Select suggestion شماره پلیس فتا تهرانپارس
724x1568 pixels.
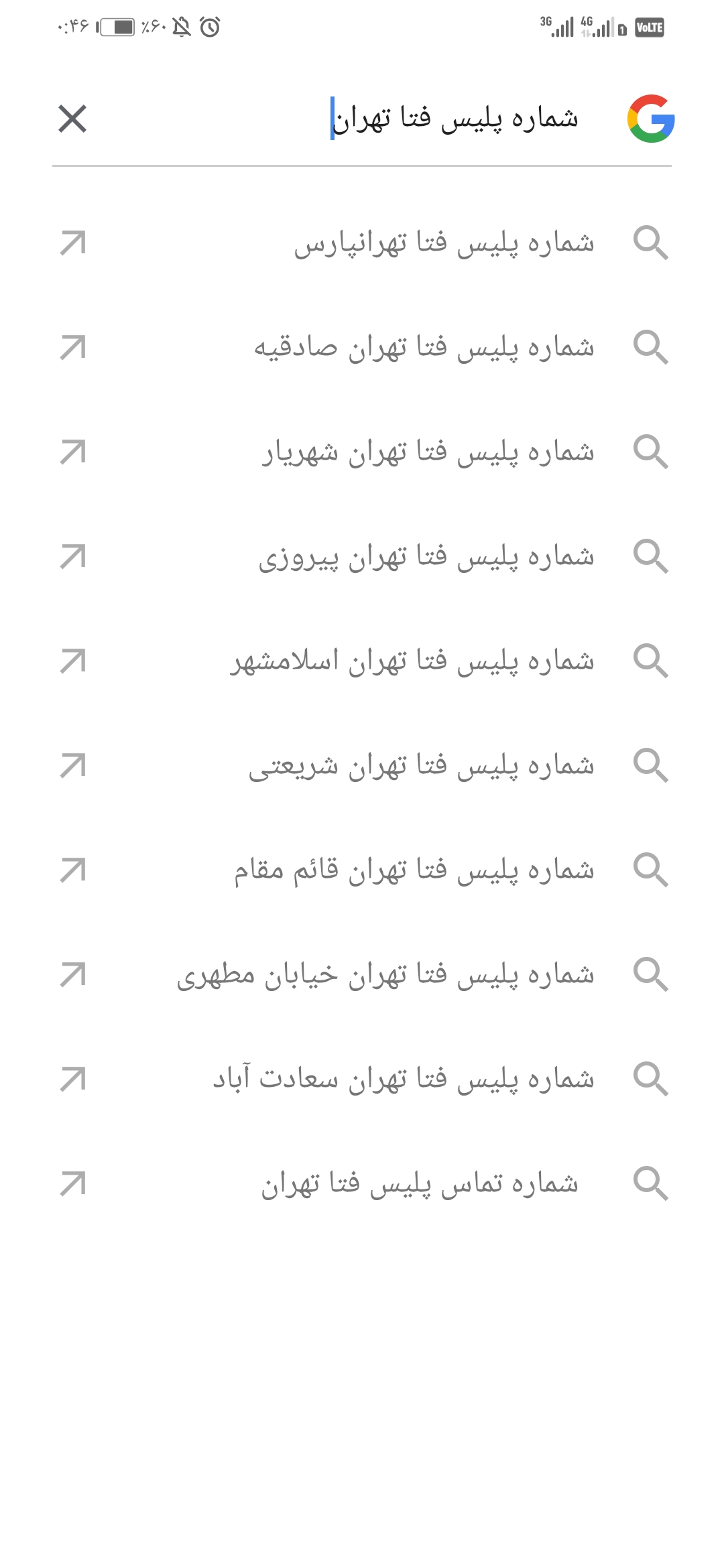444,243
